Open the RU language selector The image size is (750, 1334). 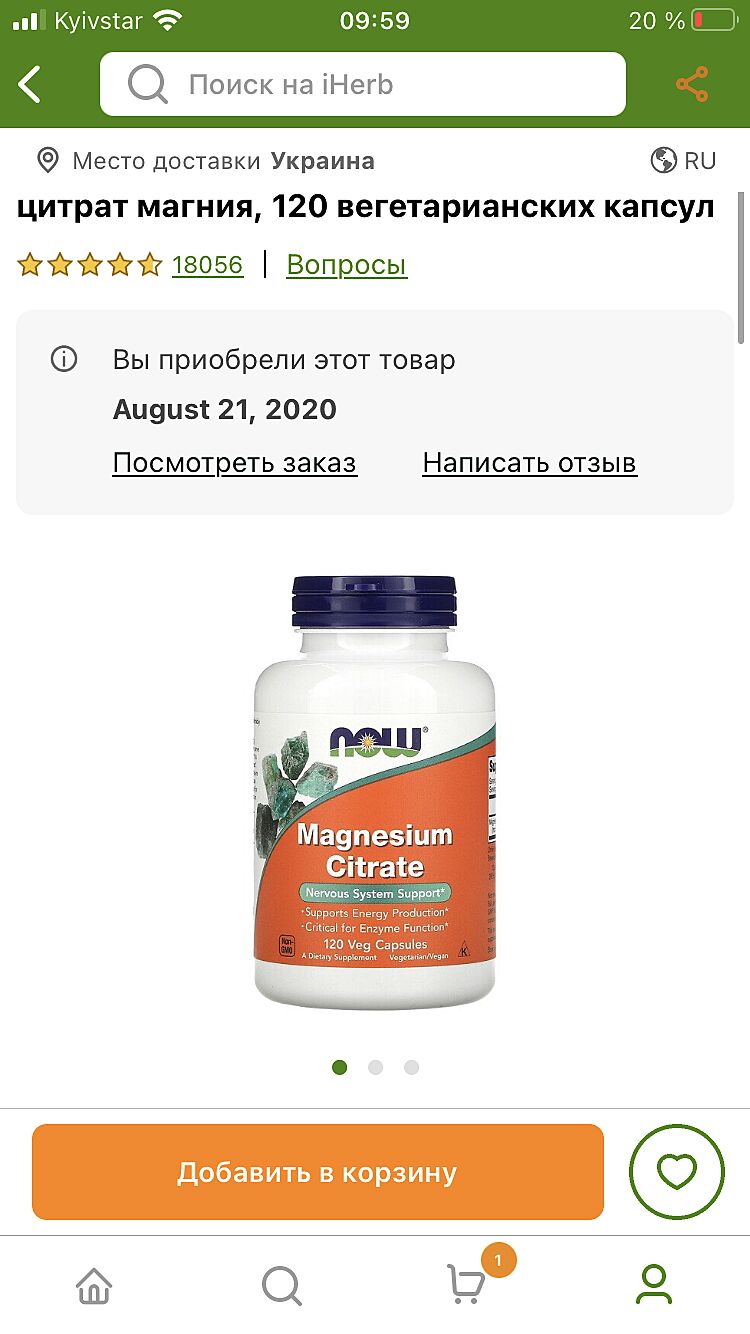pos(684,160)
